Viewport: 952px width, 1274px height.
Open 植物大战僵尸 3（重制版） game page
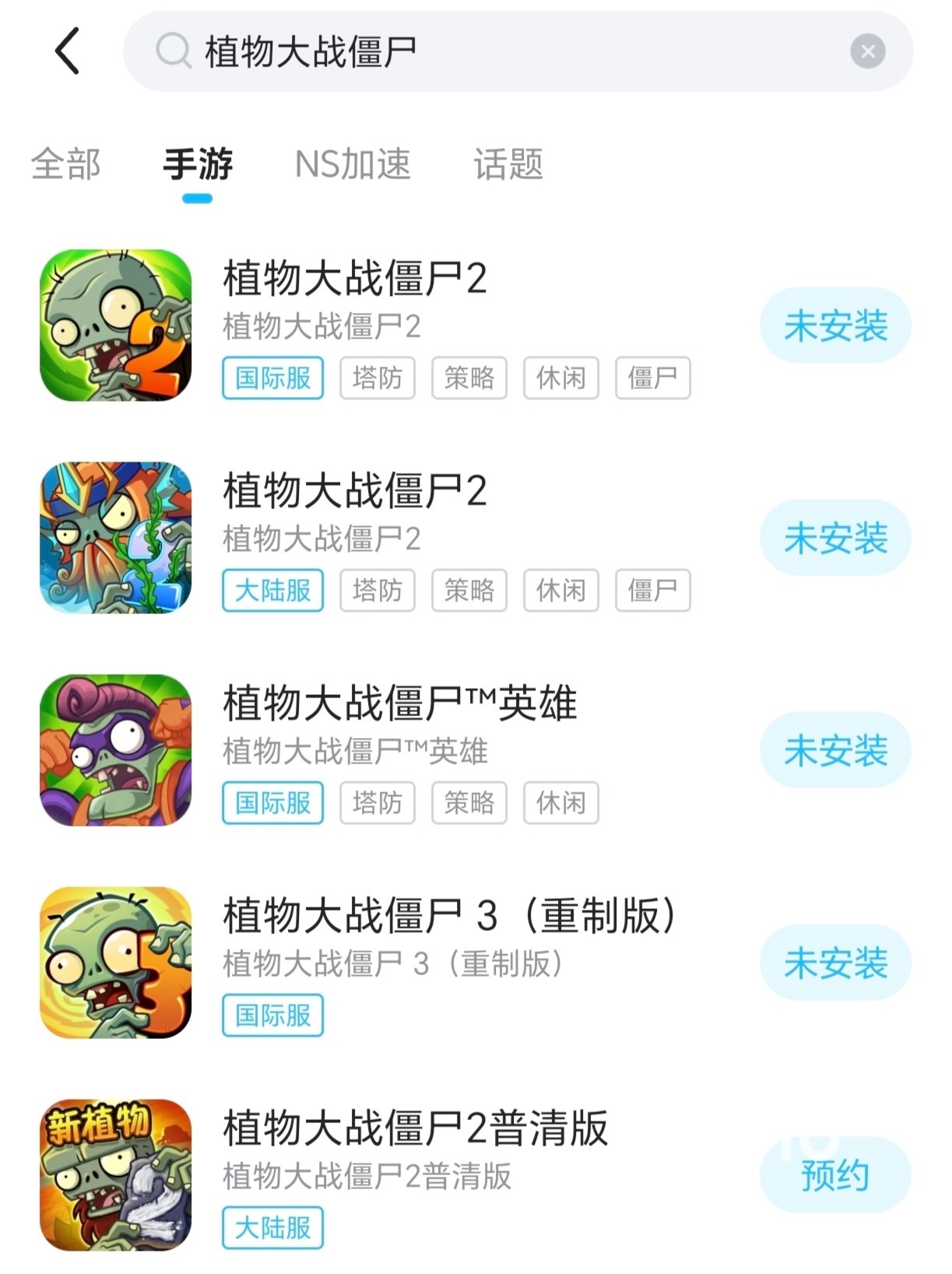point(449,916)
